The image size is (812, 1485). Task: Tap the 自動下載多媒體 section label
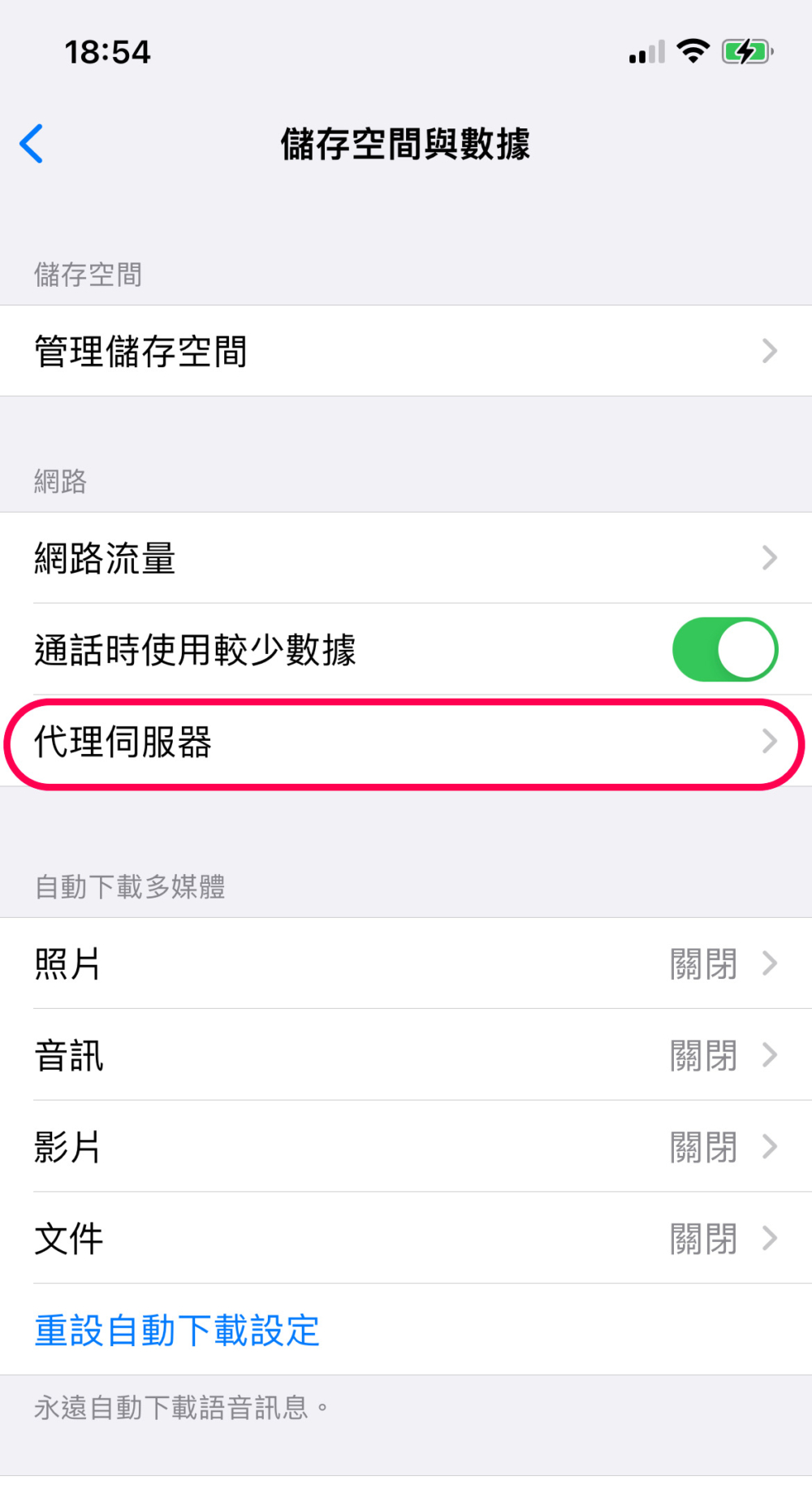tap(130, 887)
